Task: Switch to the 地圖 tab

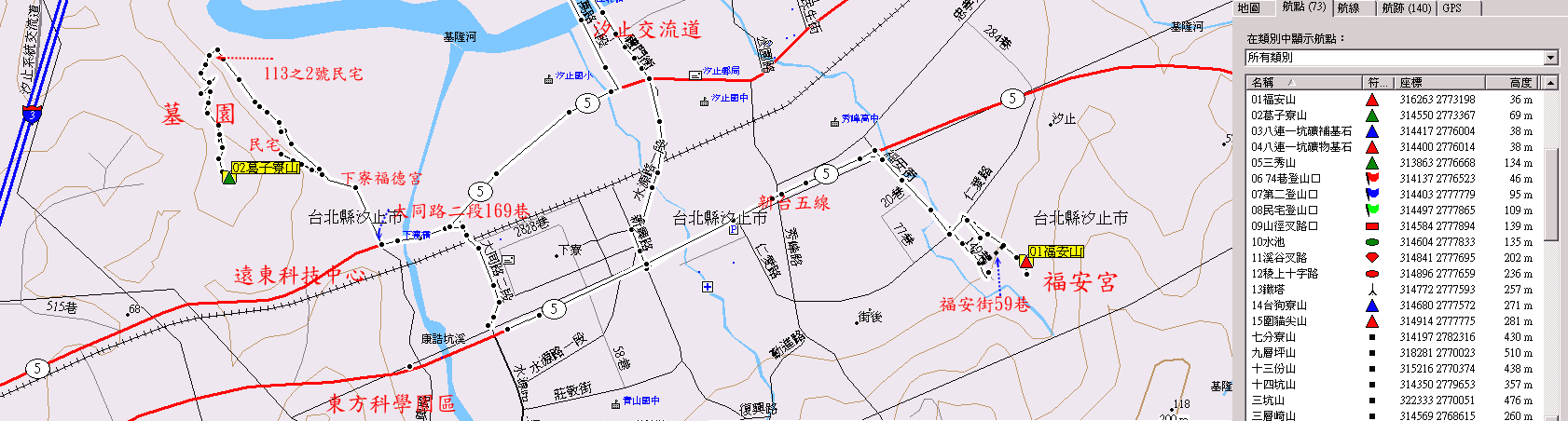Action: coord(1249,7)
